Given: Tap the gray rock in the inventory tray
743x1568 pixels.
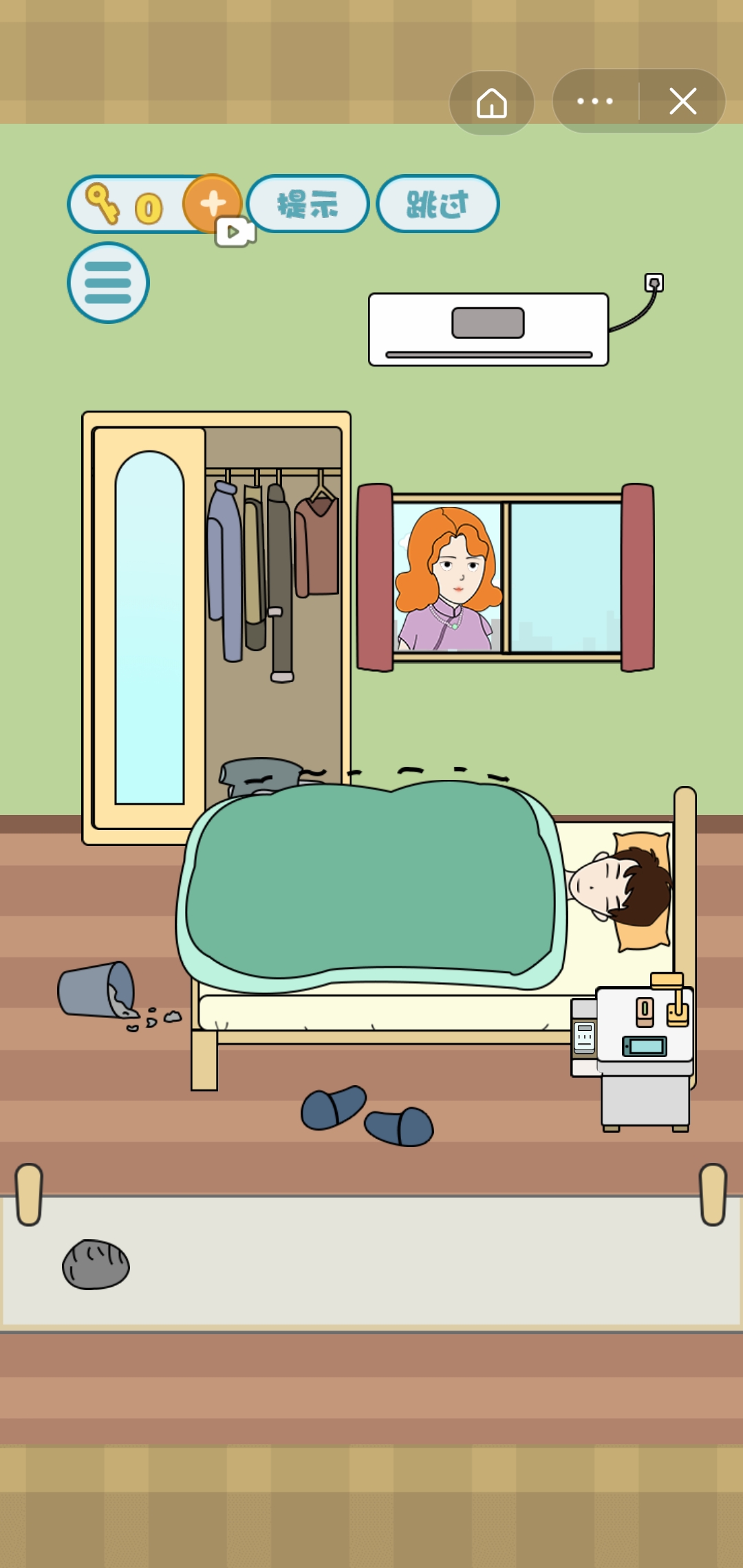Looking at the screenshot, I should coord(96,1264).
